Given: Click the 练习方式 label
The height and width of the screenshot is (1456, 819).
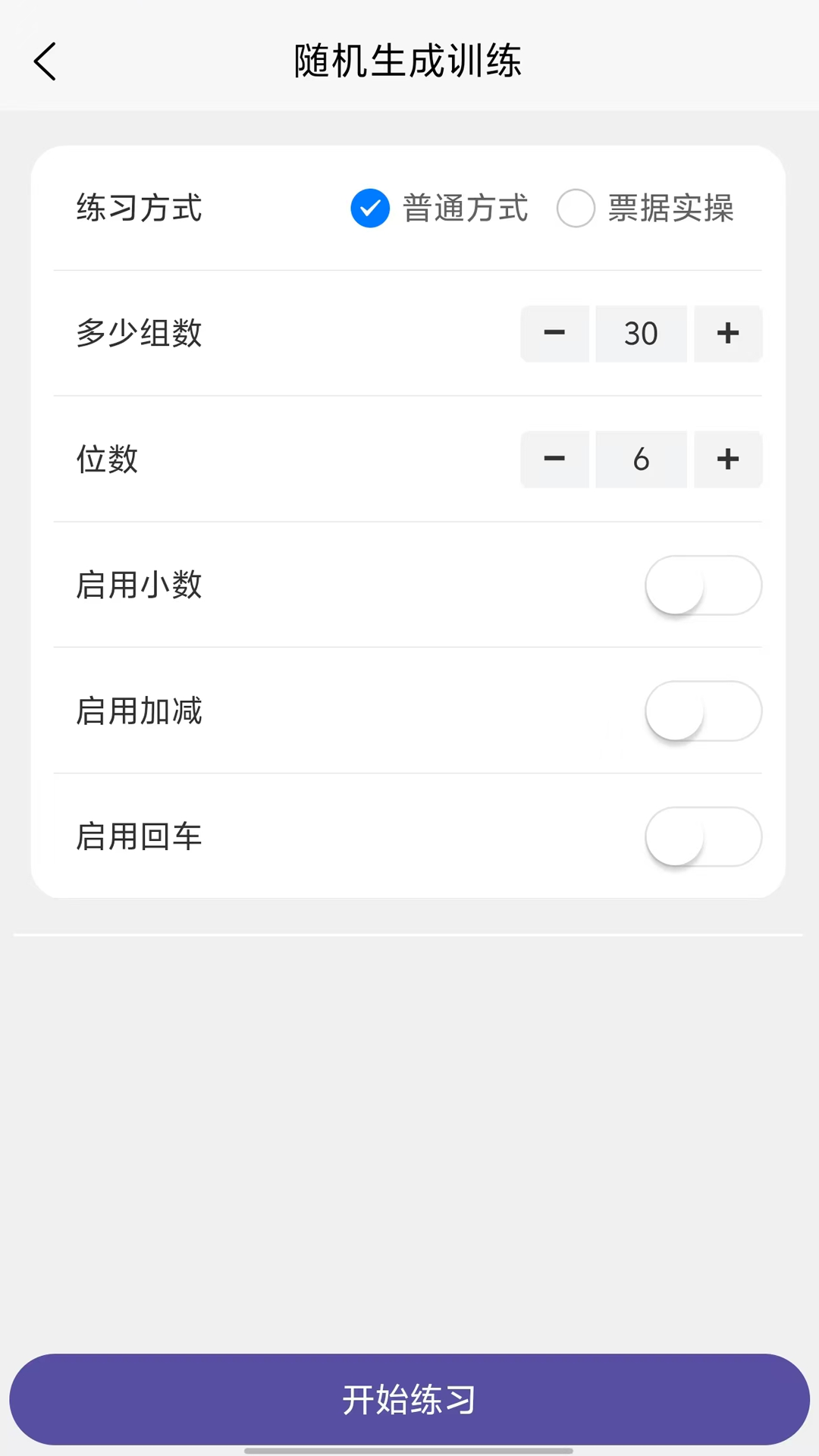Looking at the screenshot, I should 139,208.
